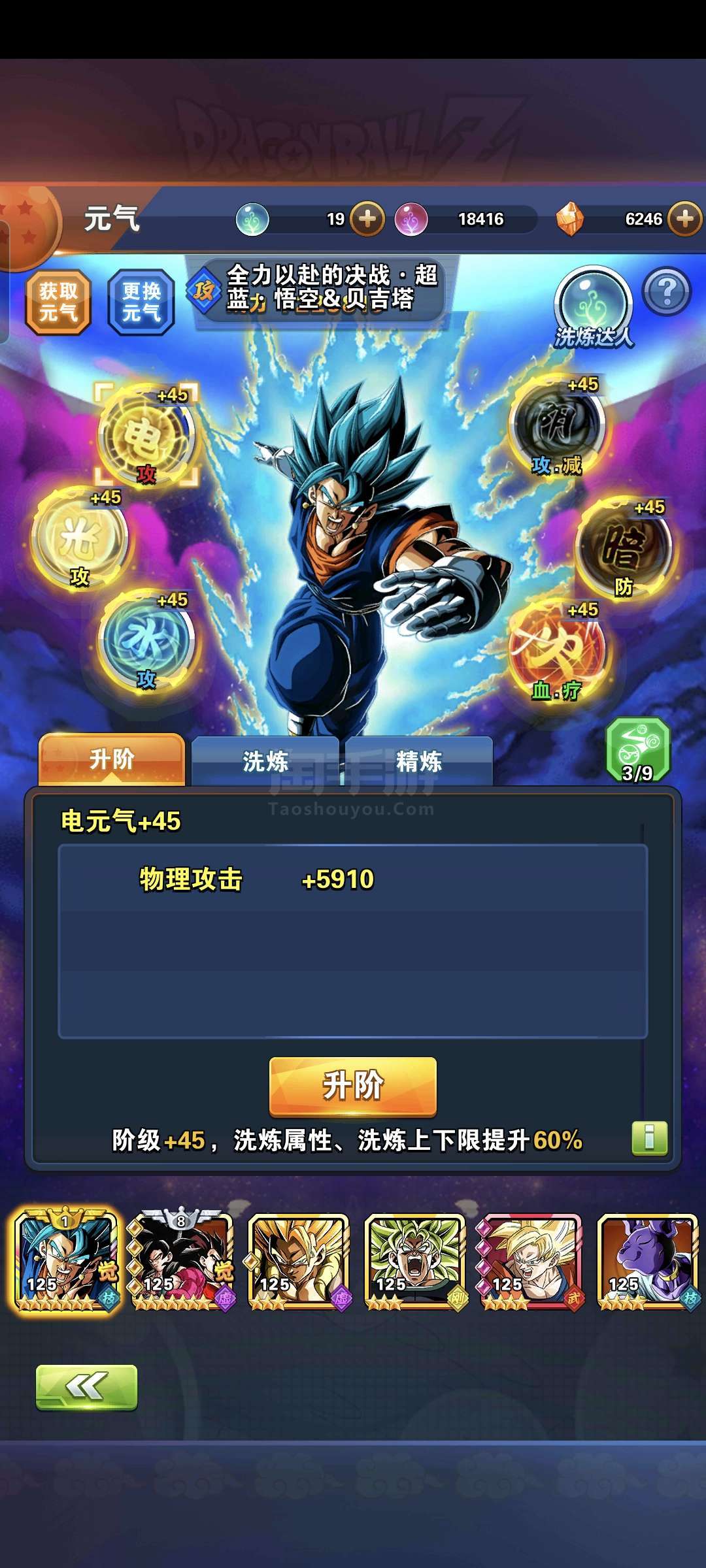Viewport: 706px width, 1568px height.
Task: Add more of the 19 currency
Action: tap(367, 219)
